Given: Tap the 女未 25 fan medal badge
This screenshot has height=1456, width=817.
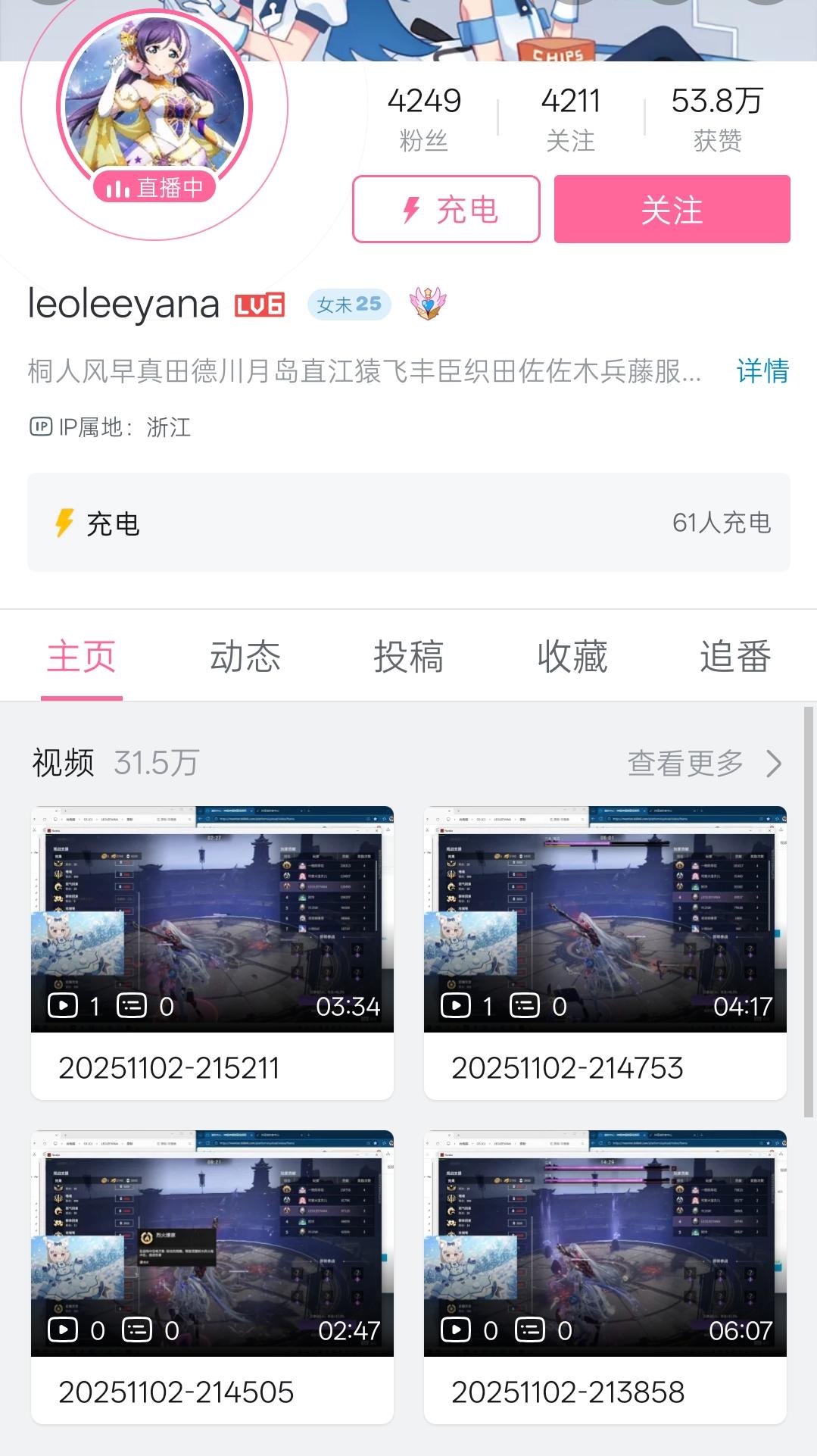Looking at the screenshot, I should [349, 305].
